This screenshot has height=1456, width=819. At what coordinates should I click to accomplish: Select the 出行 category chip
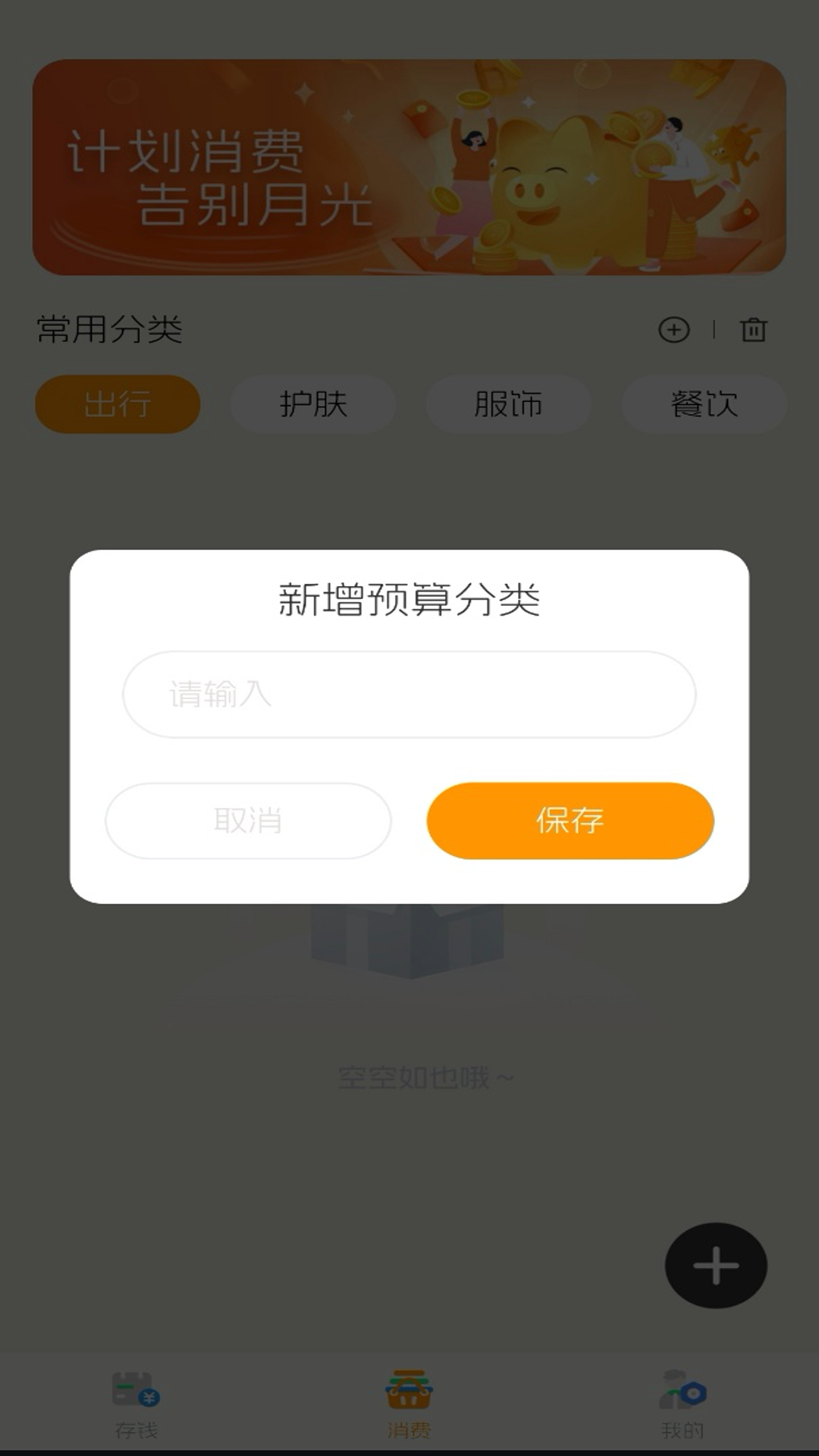[118, 404]
